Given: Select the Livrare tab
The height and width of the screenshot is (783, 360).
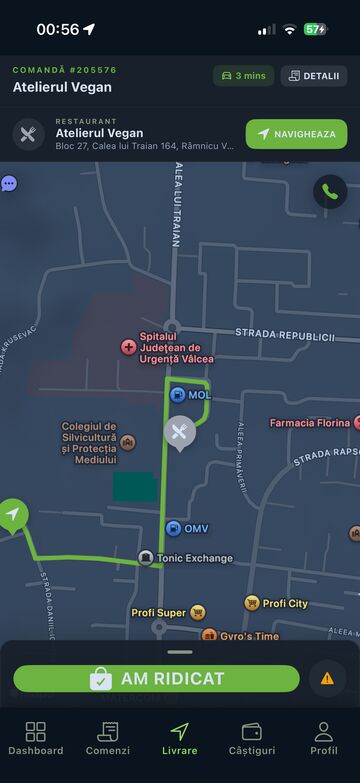Looking at the screenshot, I should tap(180, 739).
